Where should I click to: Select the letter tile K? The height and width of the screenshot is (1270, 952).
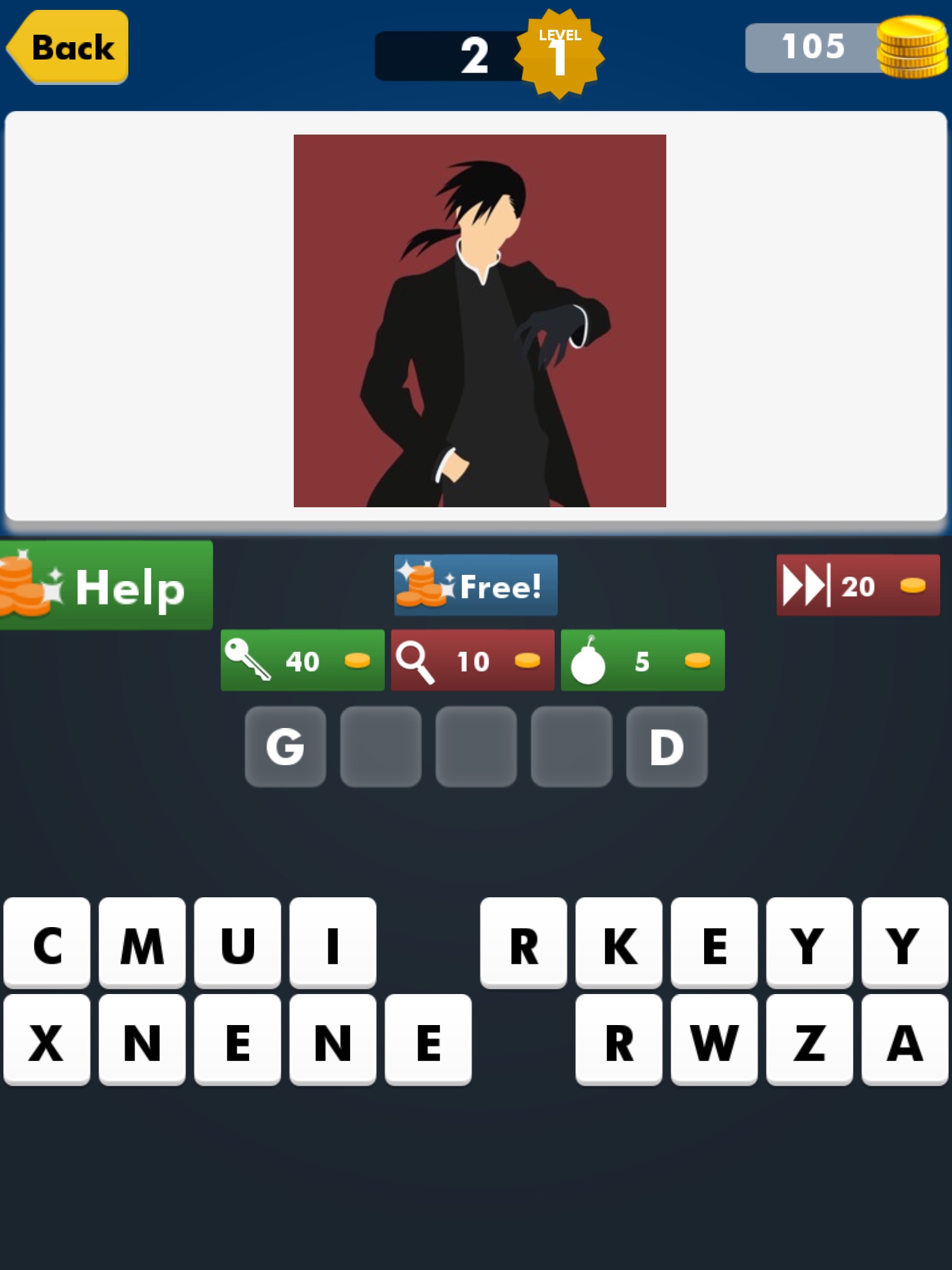click(619, 943)
